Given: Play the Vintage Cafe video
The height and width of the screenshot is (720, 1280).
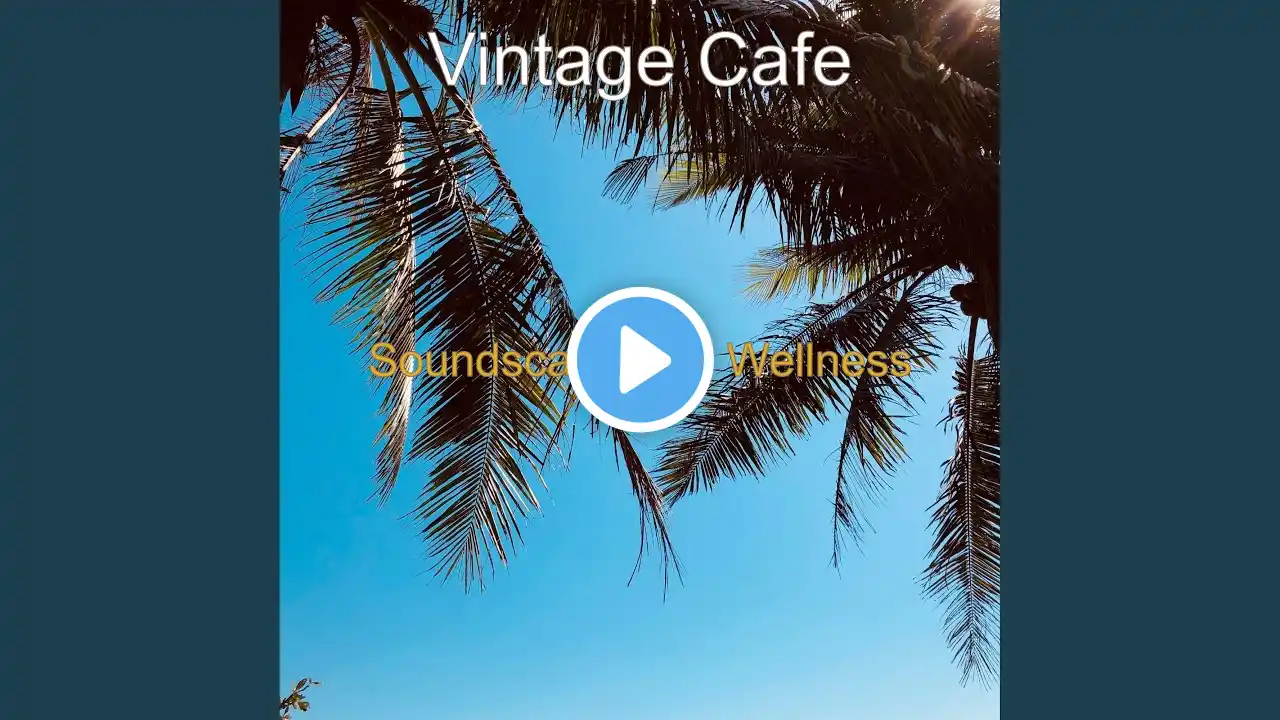Looking at the screenshot, I should [x=640, y=360].
